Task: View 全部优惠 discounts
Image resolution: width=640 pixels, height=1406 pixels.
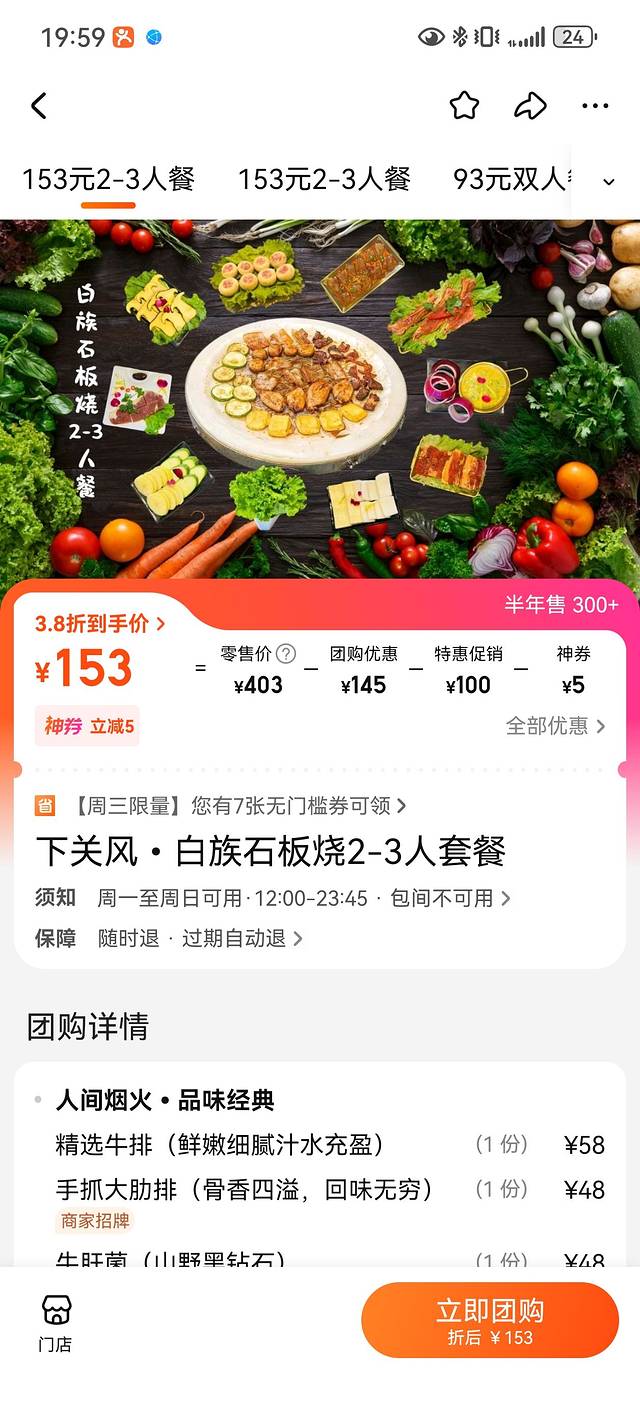Action: pos(555,726)
